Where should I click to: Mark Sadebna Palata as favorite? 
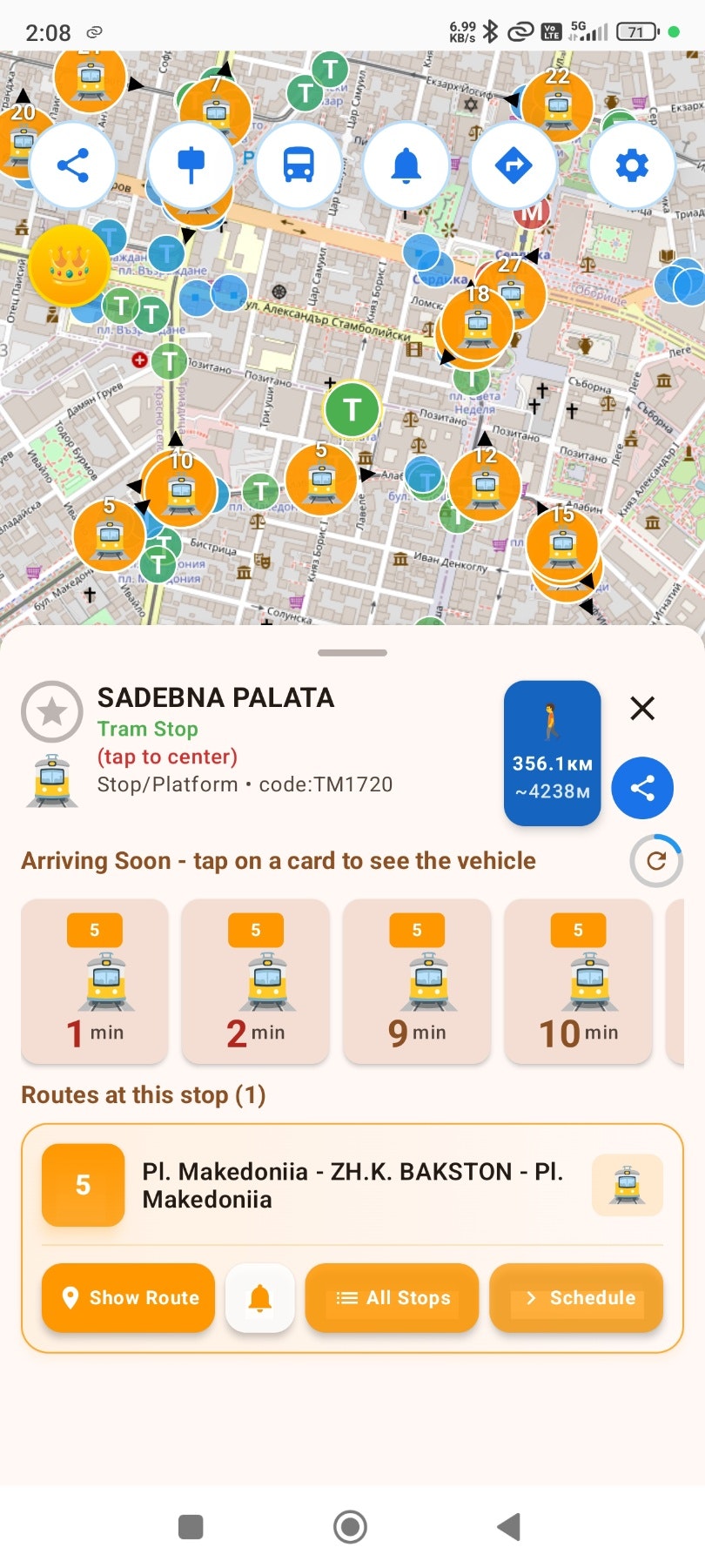click(52, 712)
